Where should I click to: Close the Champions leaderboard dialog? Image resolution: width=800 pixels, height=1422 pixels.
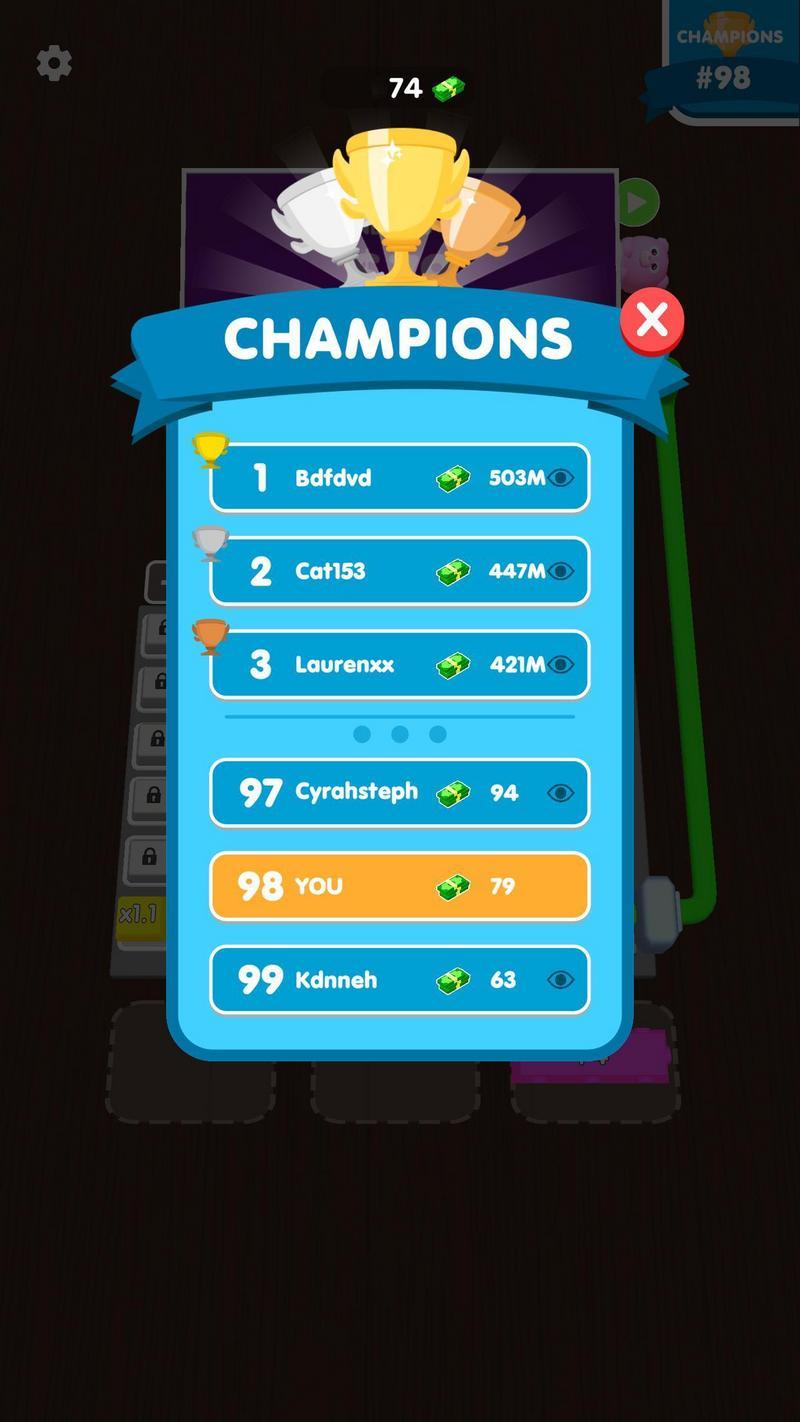[x=652, y=321]
